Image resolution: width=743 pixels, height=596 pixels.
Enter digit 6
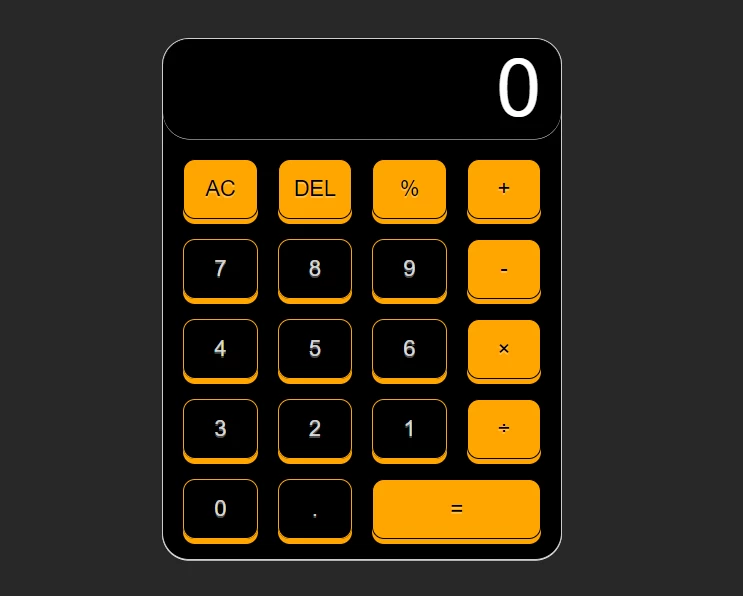(409, 348)
